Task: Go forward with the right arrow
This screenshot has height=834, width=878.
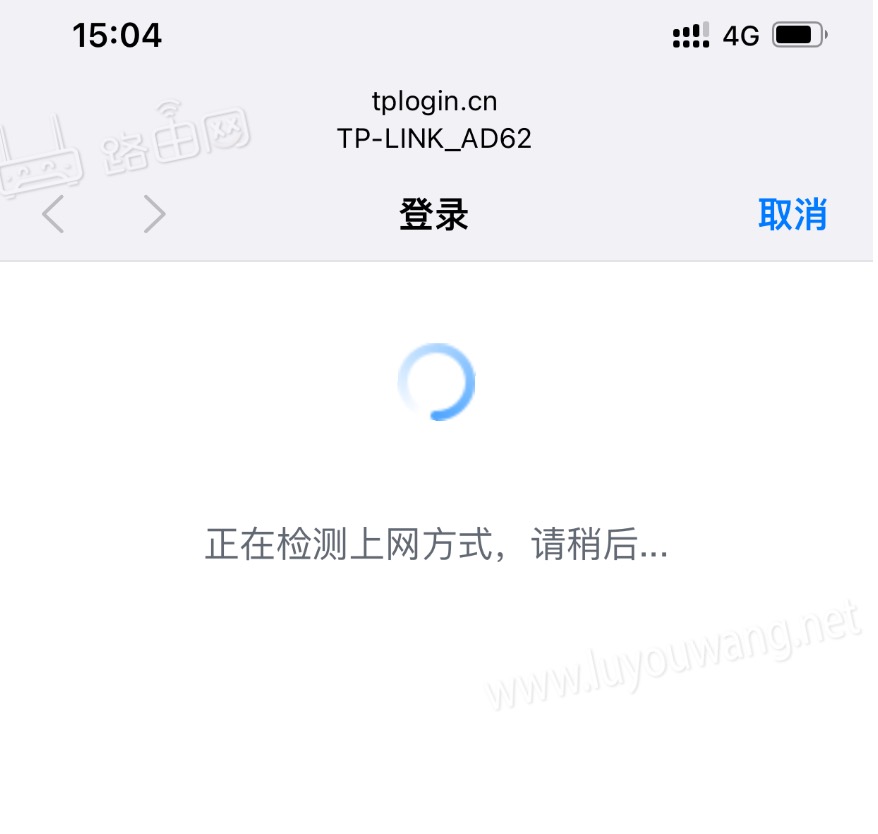Action: 154,214
